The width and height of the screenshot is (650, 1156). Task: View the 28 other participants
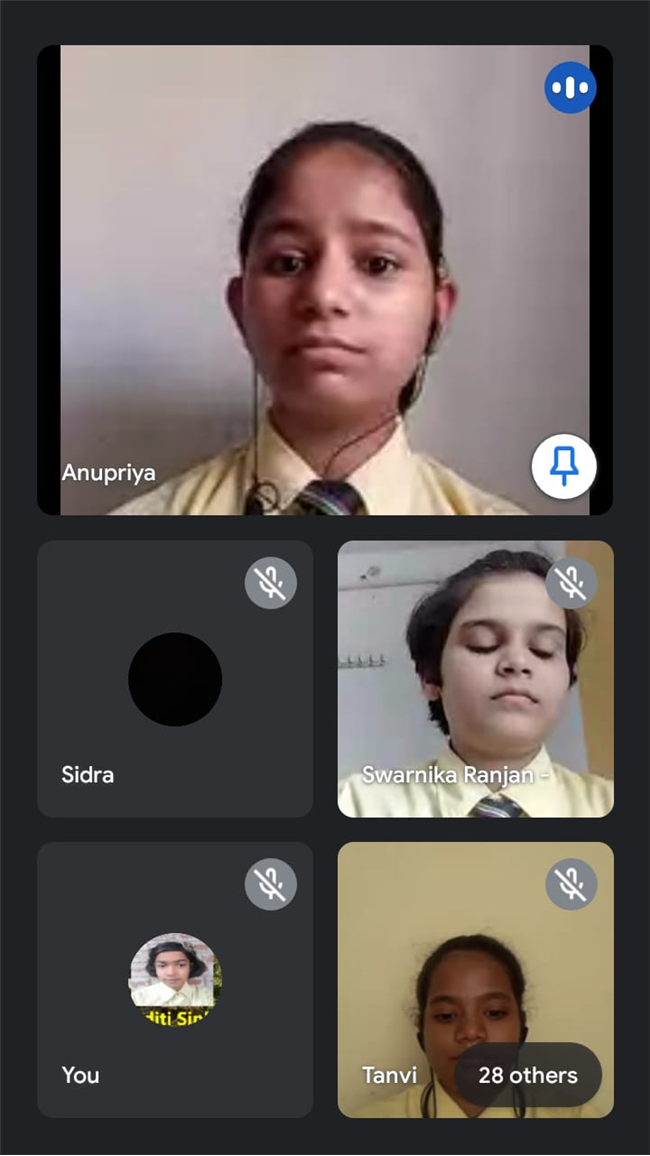click(x=528, y=1076)
